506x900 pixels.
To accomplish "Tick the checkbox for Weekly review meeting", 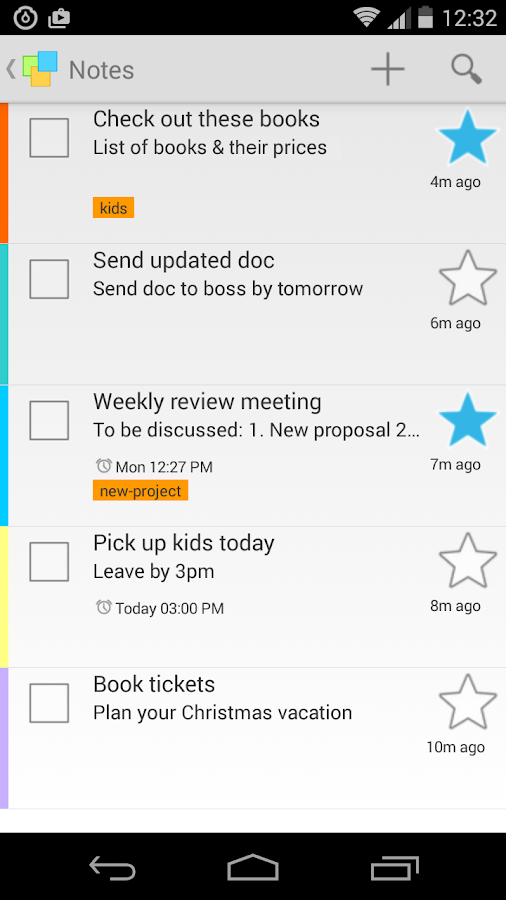I will [49, 421].
